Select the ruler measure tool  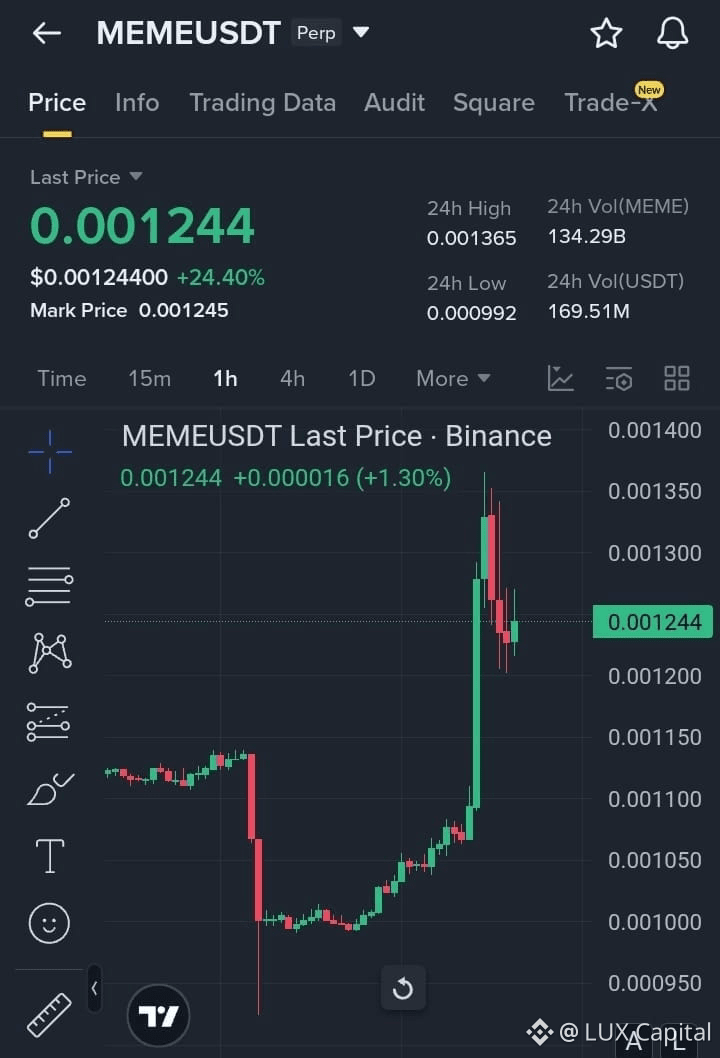pos(49,1014)
